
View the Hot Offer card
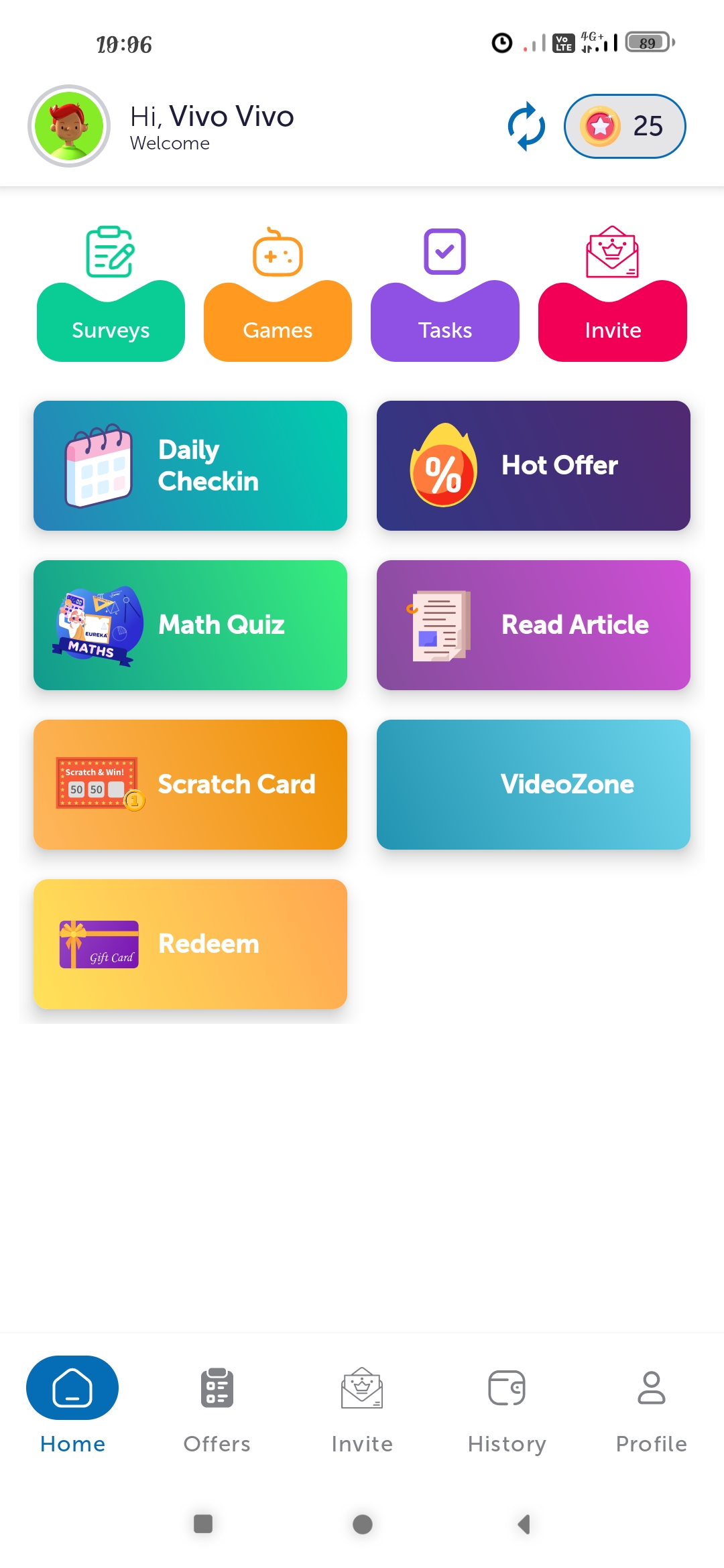pyautogui.click(x=534, y=466)
